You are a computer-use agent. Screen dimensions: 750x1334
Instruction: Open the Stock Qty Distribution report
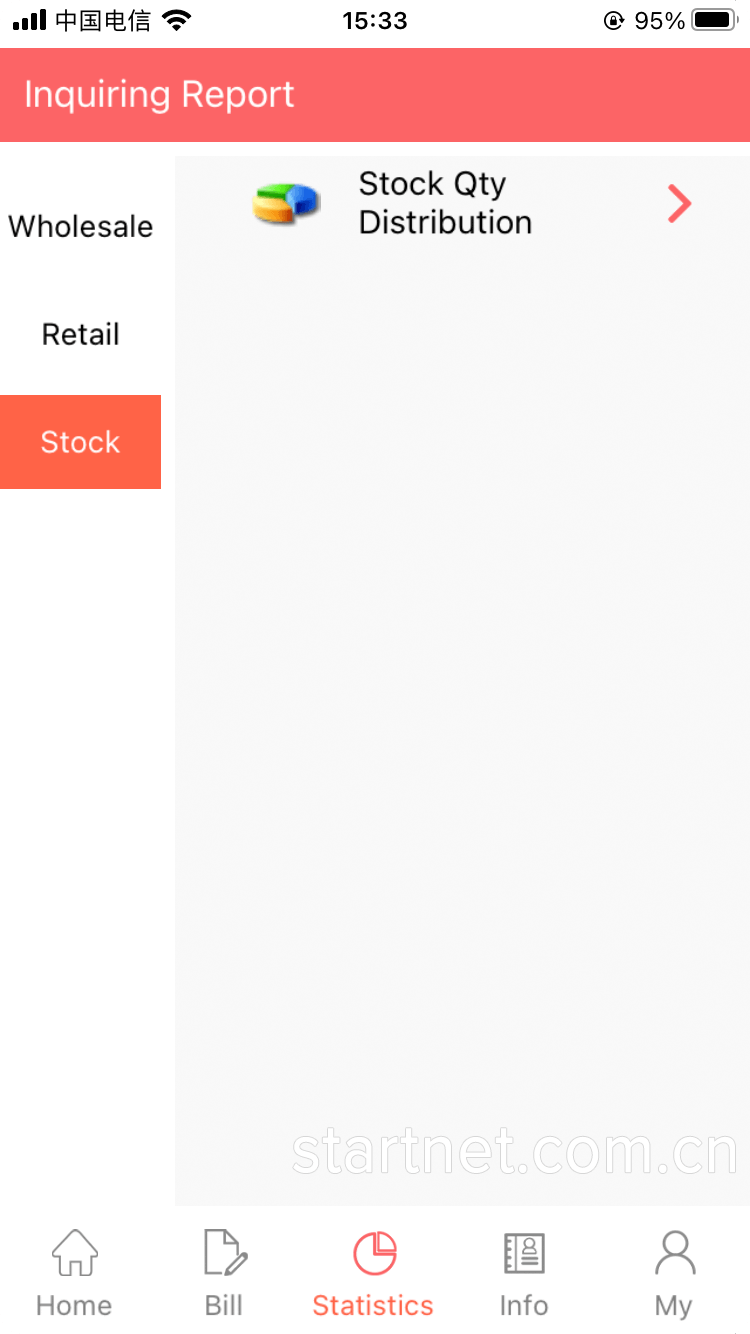point(462,203)
